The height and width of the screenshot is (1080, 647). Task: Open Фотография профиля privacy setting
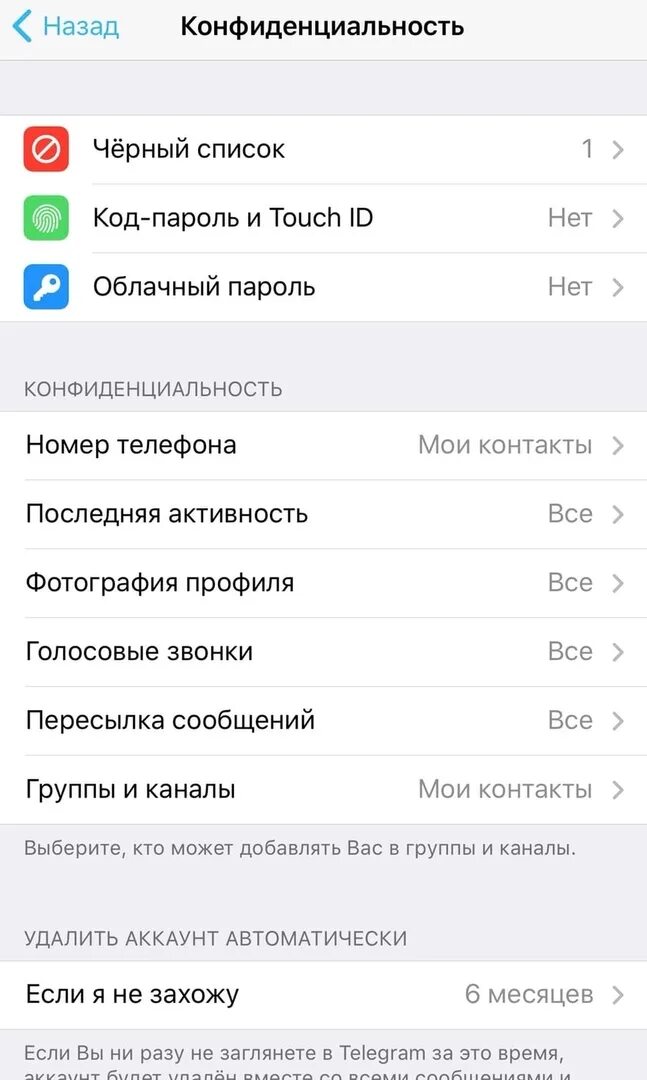click(x=323, y=583)
